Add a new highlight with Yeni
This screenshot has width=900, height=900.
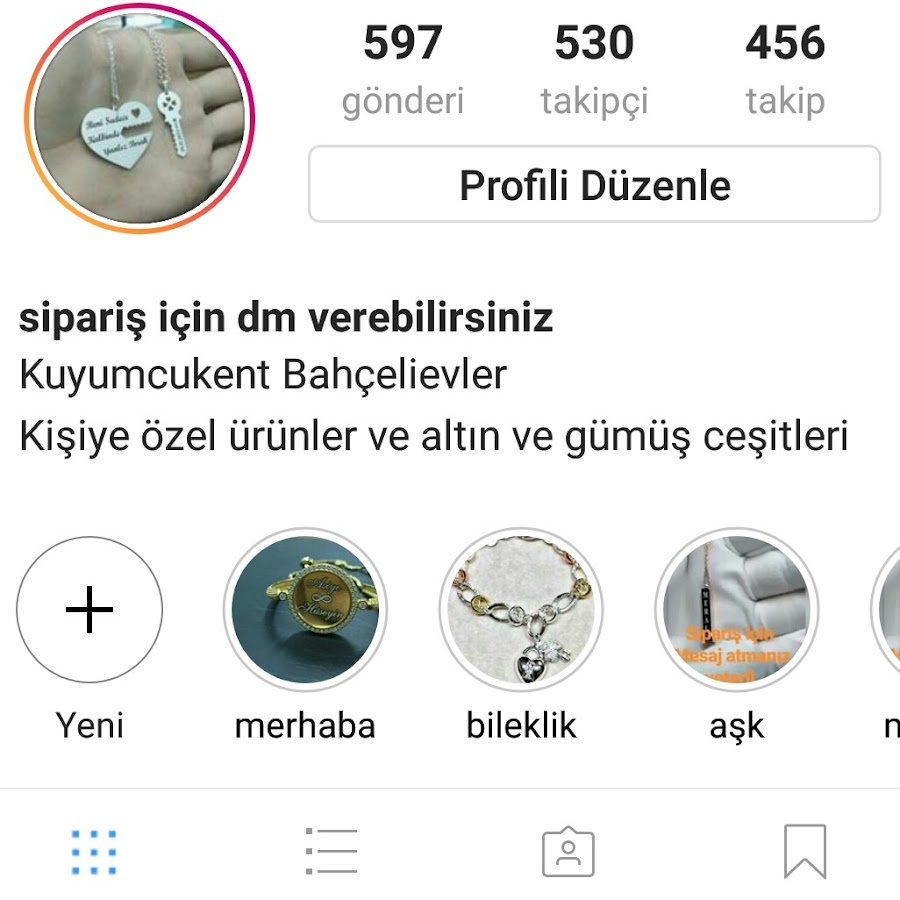pyautogui.click(x=90, y=610)
